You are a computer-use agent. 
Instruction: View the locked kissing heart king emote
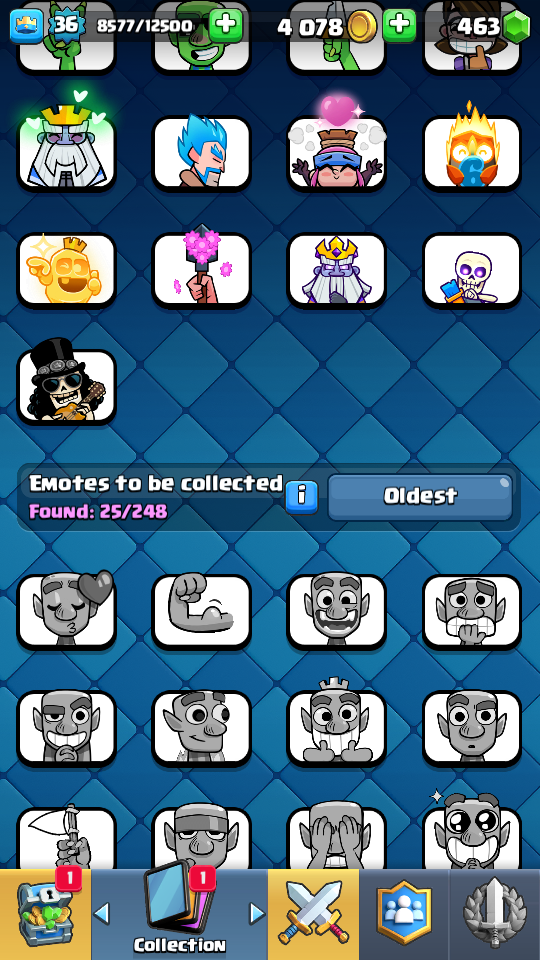67,612
